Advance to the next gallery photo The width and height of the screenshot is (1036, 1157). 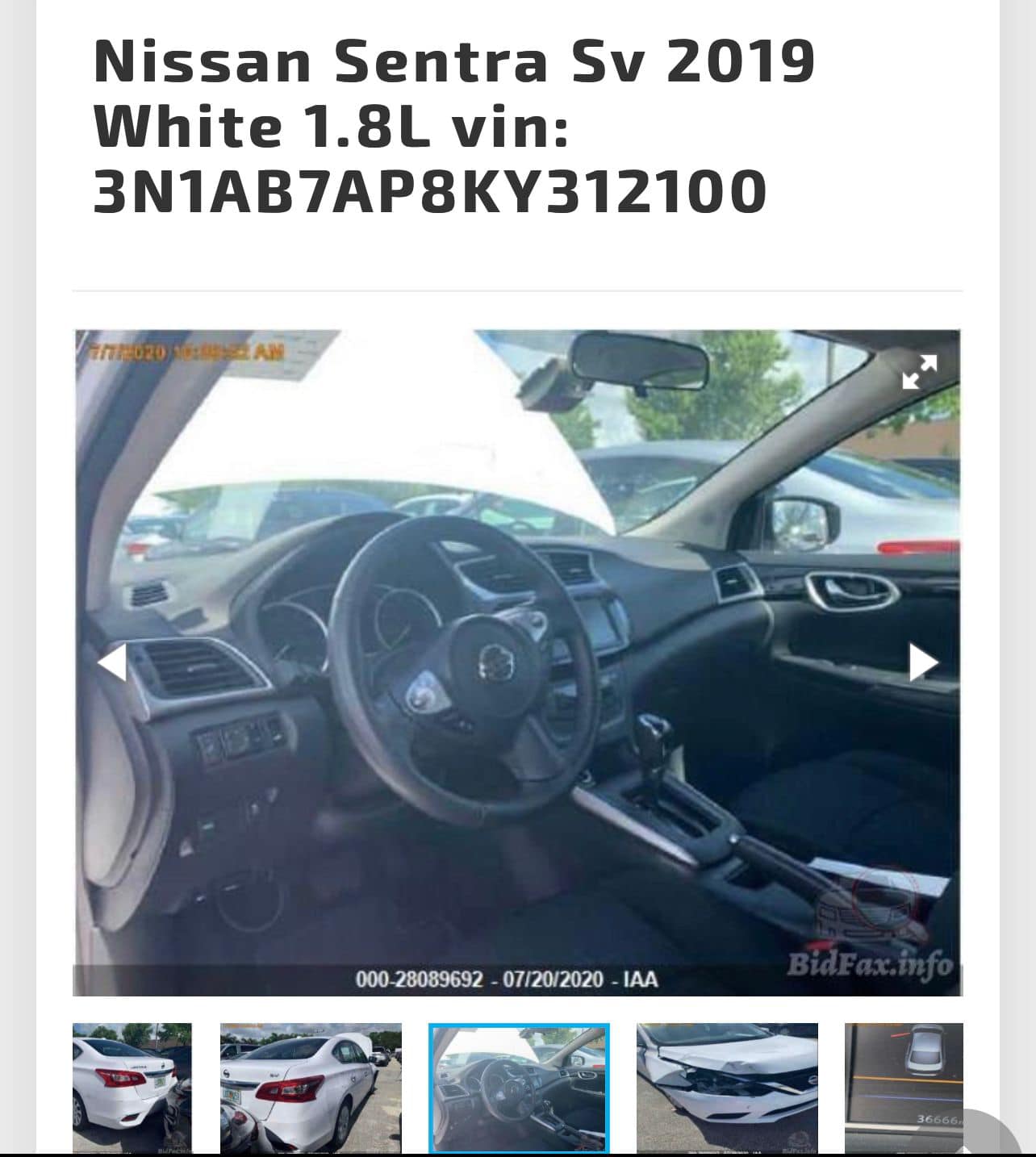(923, 662)
